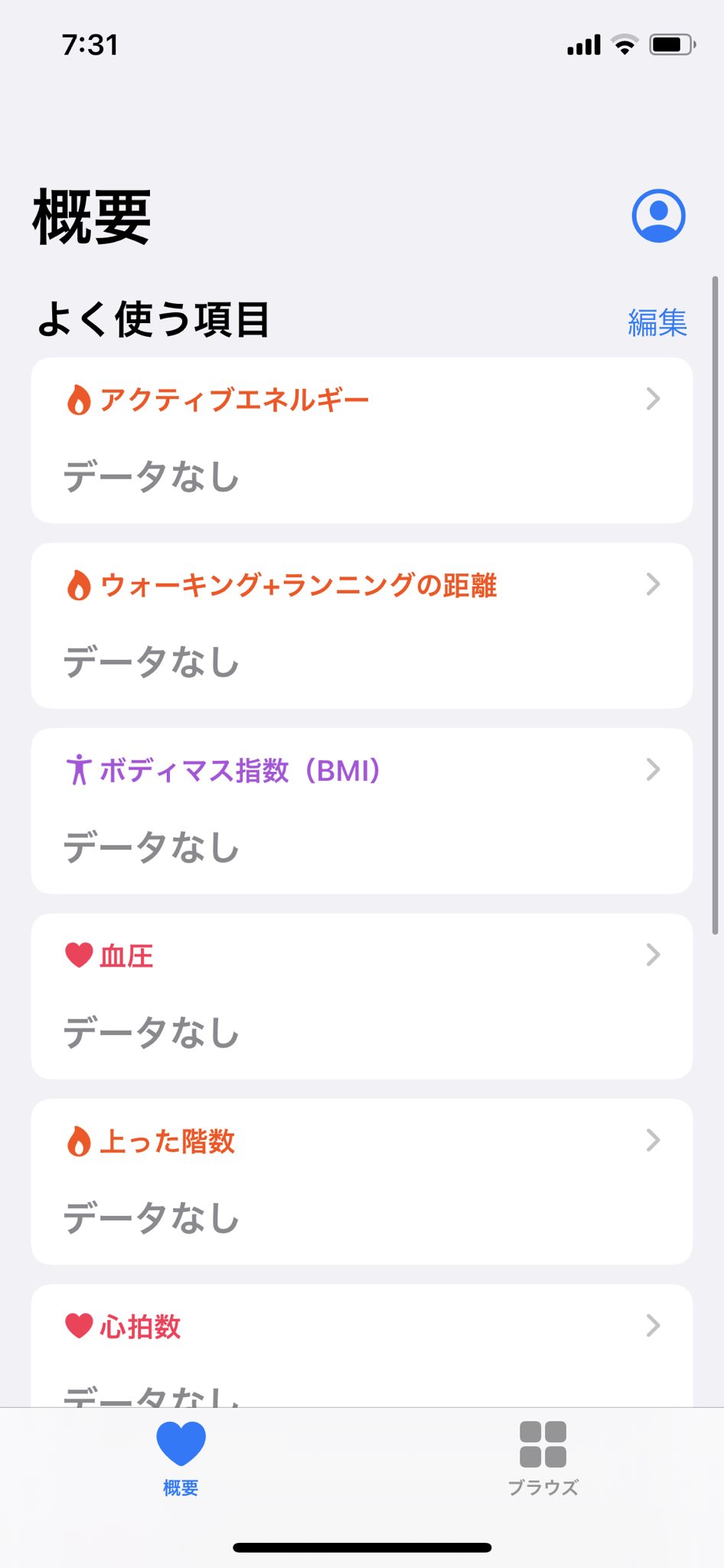Tap 編集 to edit favorites
The image size is (724, 1568).
point(657,322)
